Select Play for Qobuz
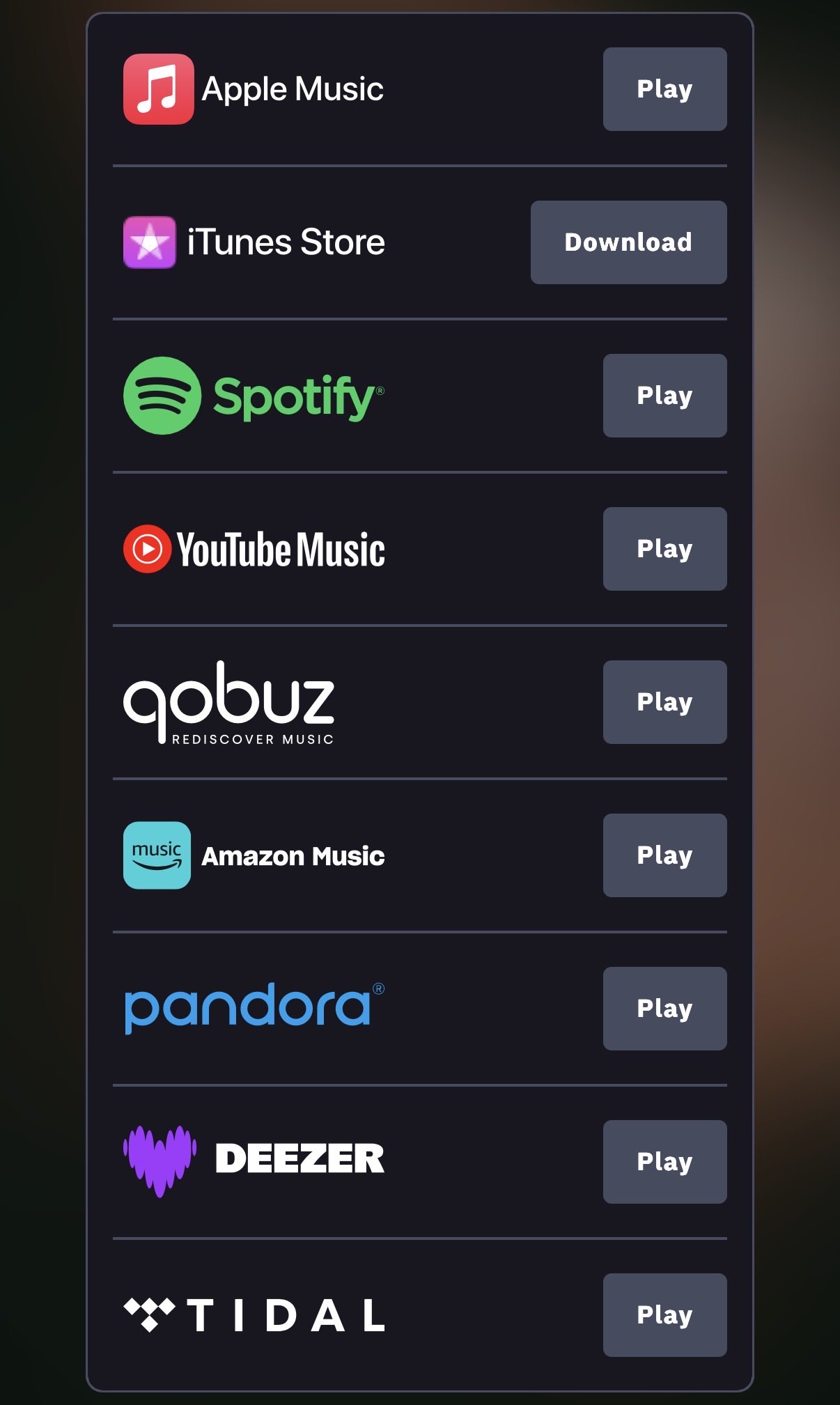840x1405 pixels. tap(664, 702)
